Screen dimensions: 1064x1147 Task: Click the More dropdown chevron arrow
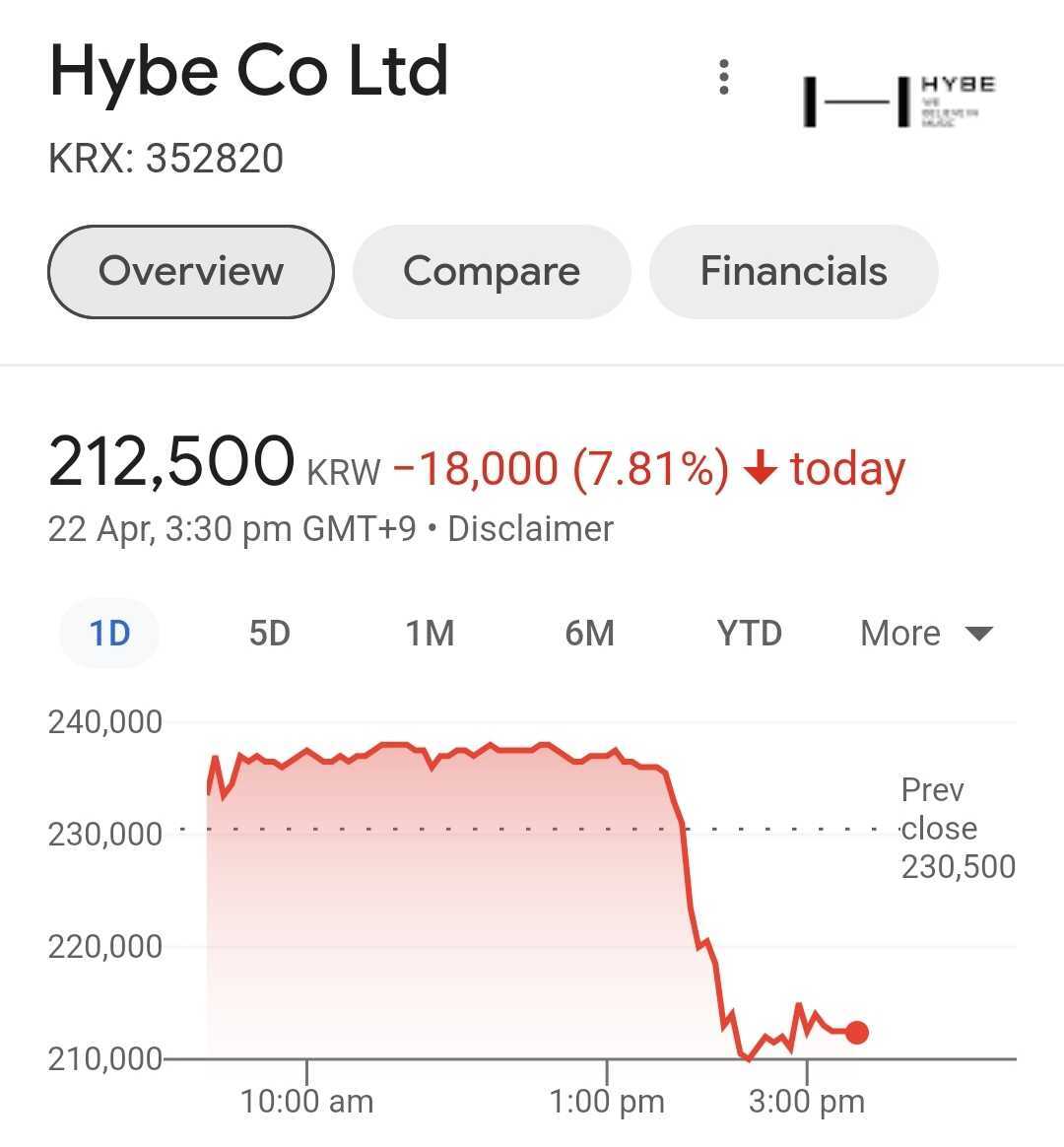(978, 635)
